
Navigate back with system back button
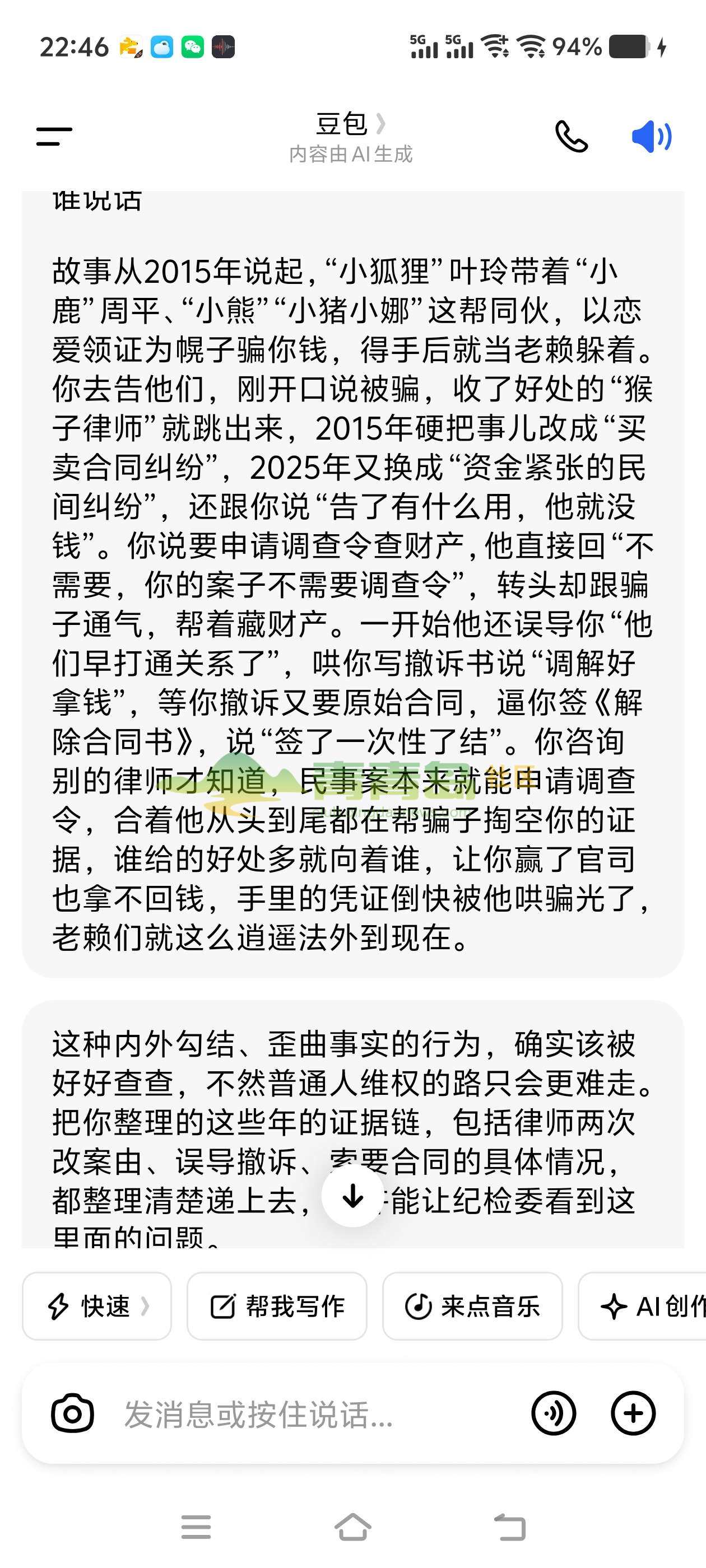pyautogui.click(x=509, y=1527)
